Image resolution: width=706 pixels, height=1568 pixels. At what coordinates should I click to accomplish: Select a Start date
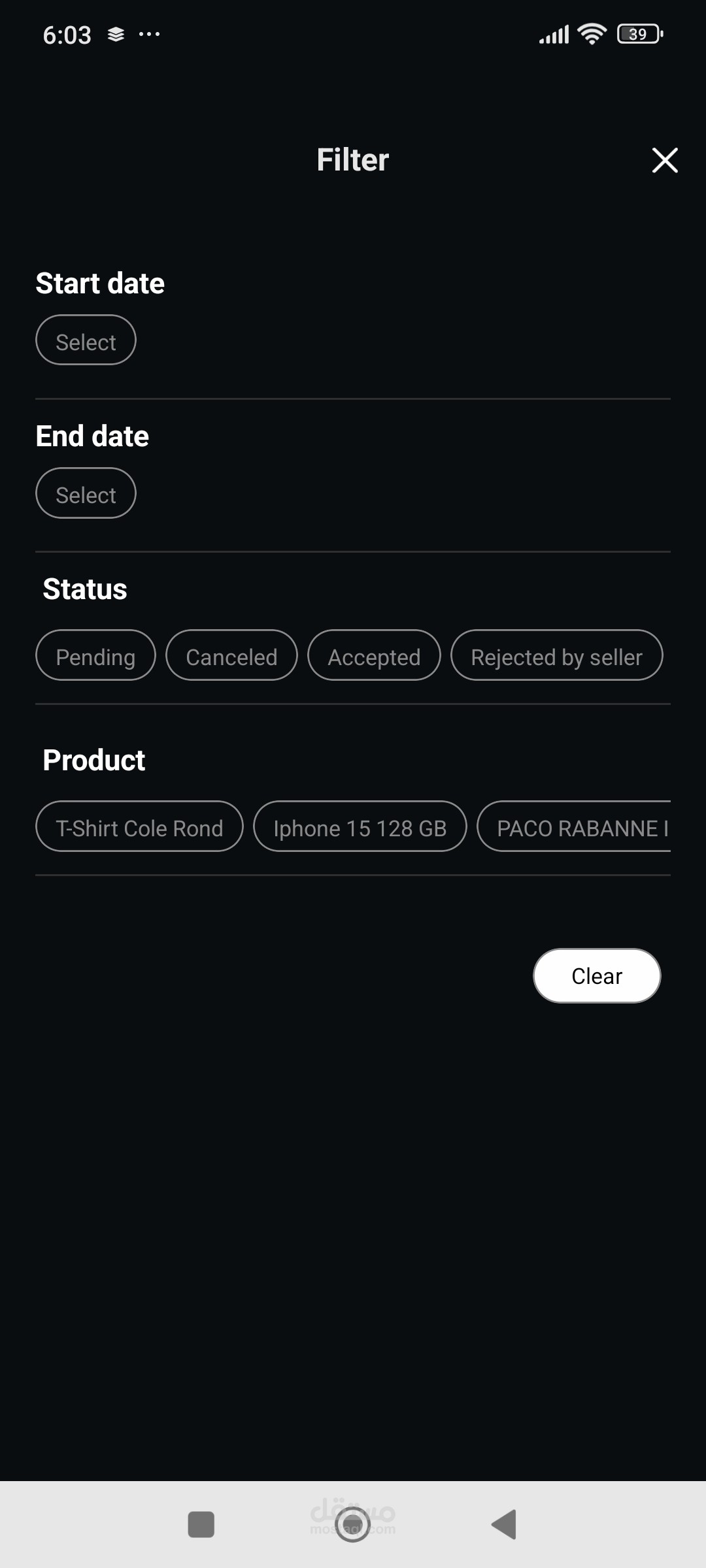pos(86,340)
